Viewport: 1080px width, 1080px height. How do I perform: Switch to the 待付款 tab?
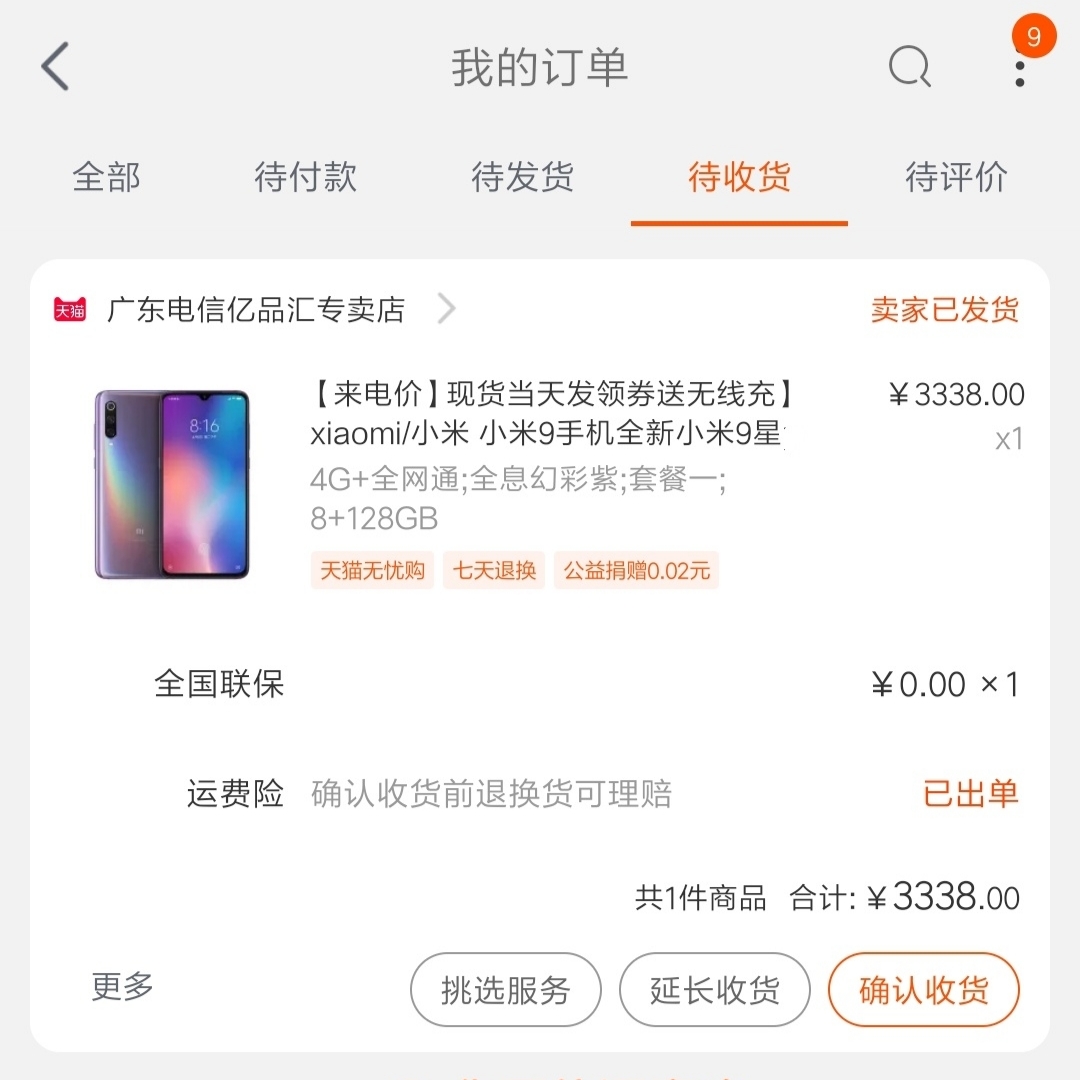(x=305, y=177)
